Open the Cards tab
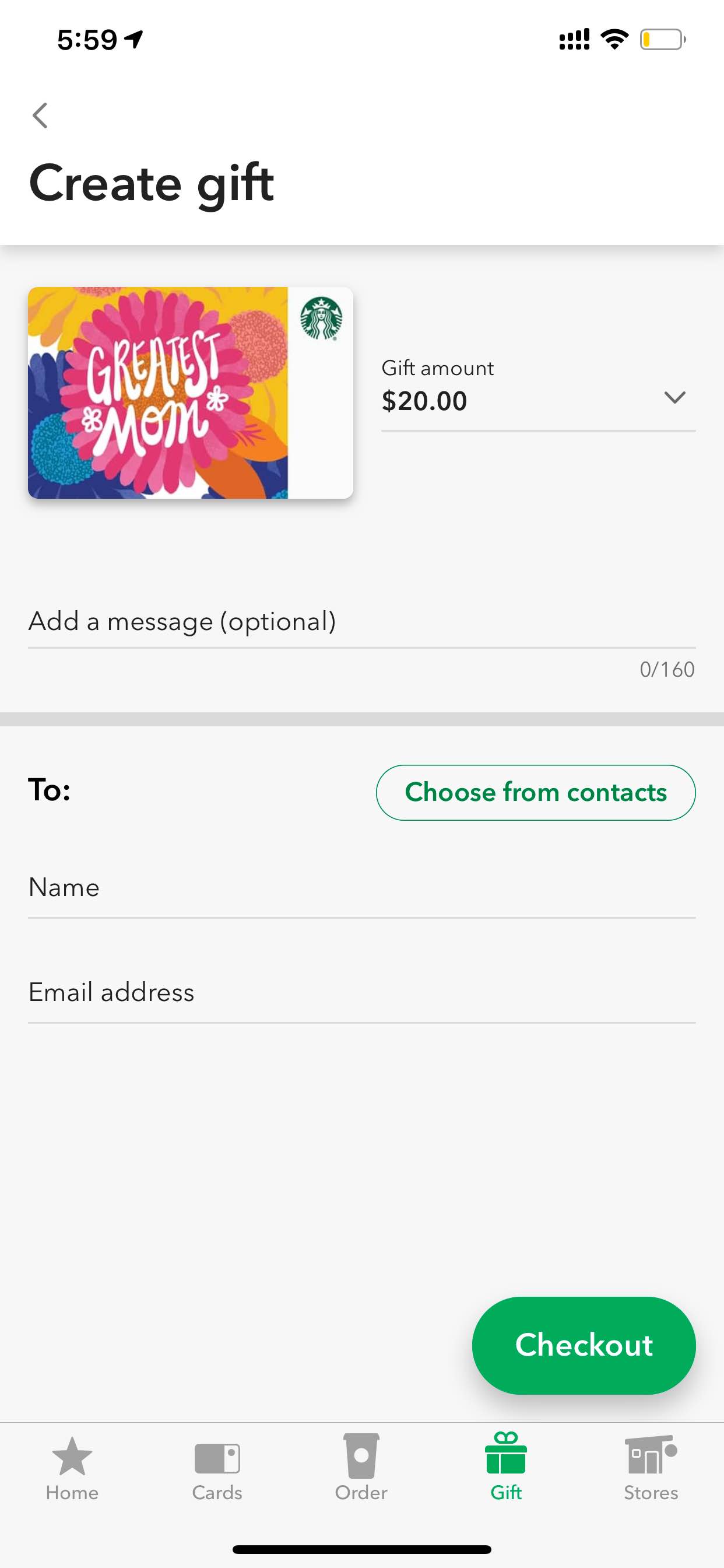Image resolution: width=724 pixels, height=1568 pixels. pyautogui.click(x=217, y=1468)
